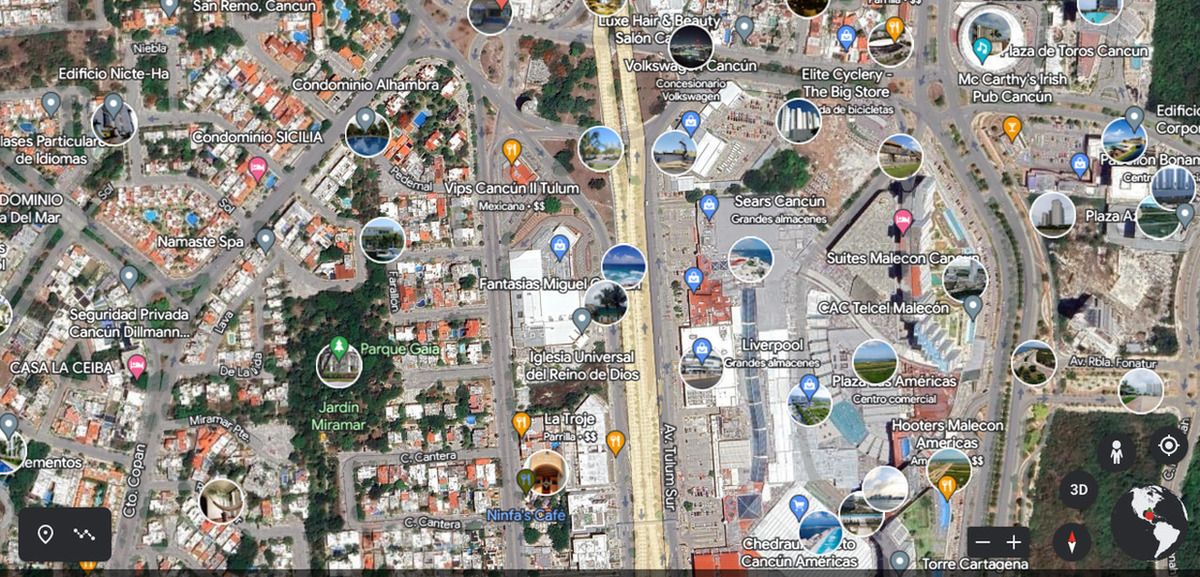
Task: Open the Namaste Spa place pin
Action: pyautogui.click(x=265, y=238)
